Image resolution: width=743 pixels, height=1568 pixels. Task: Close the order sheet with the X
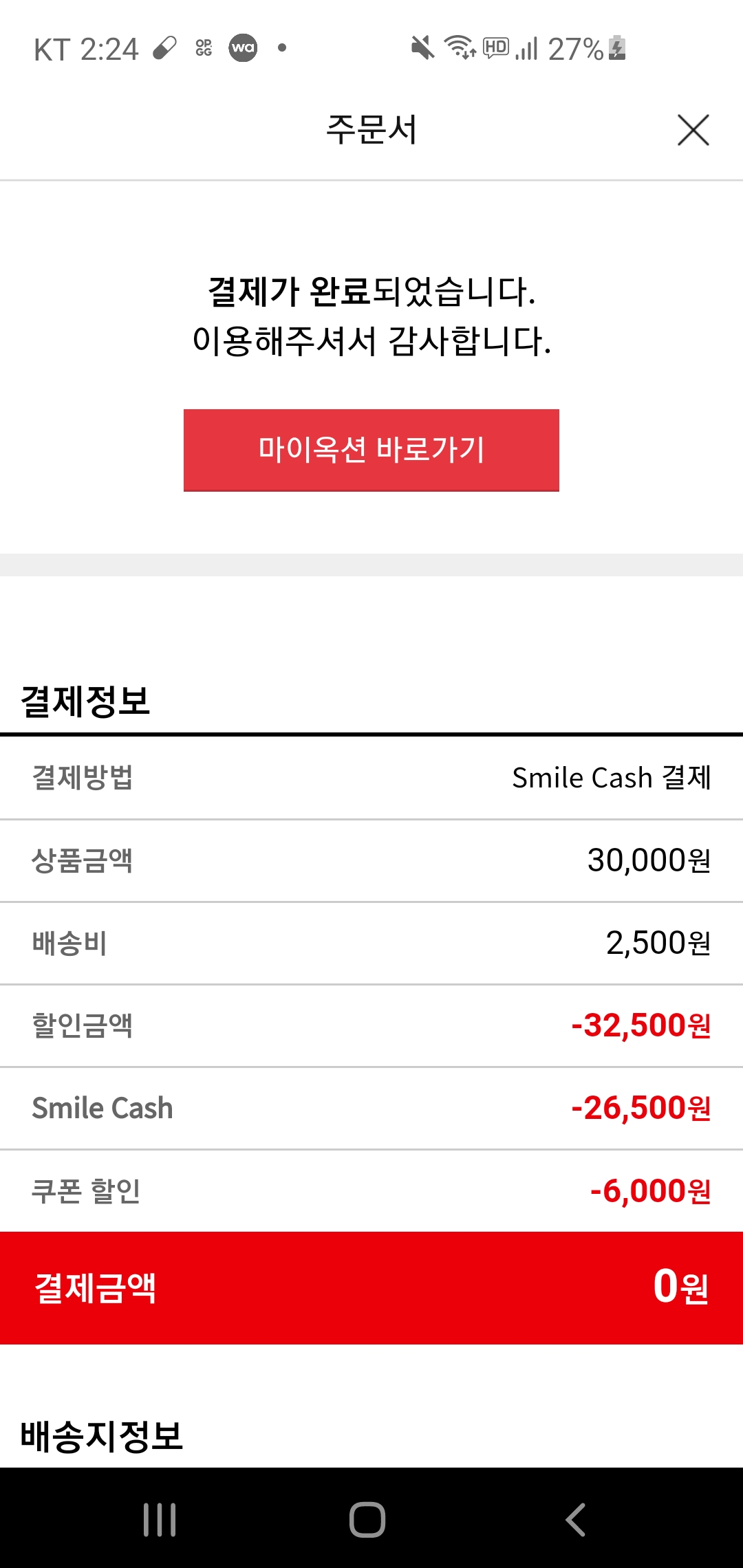[x=693, y=130]
